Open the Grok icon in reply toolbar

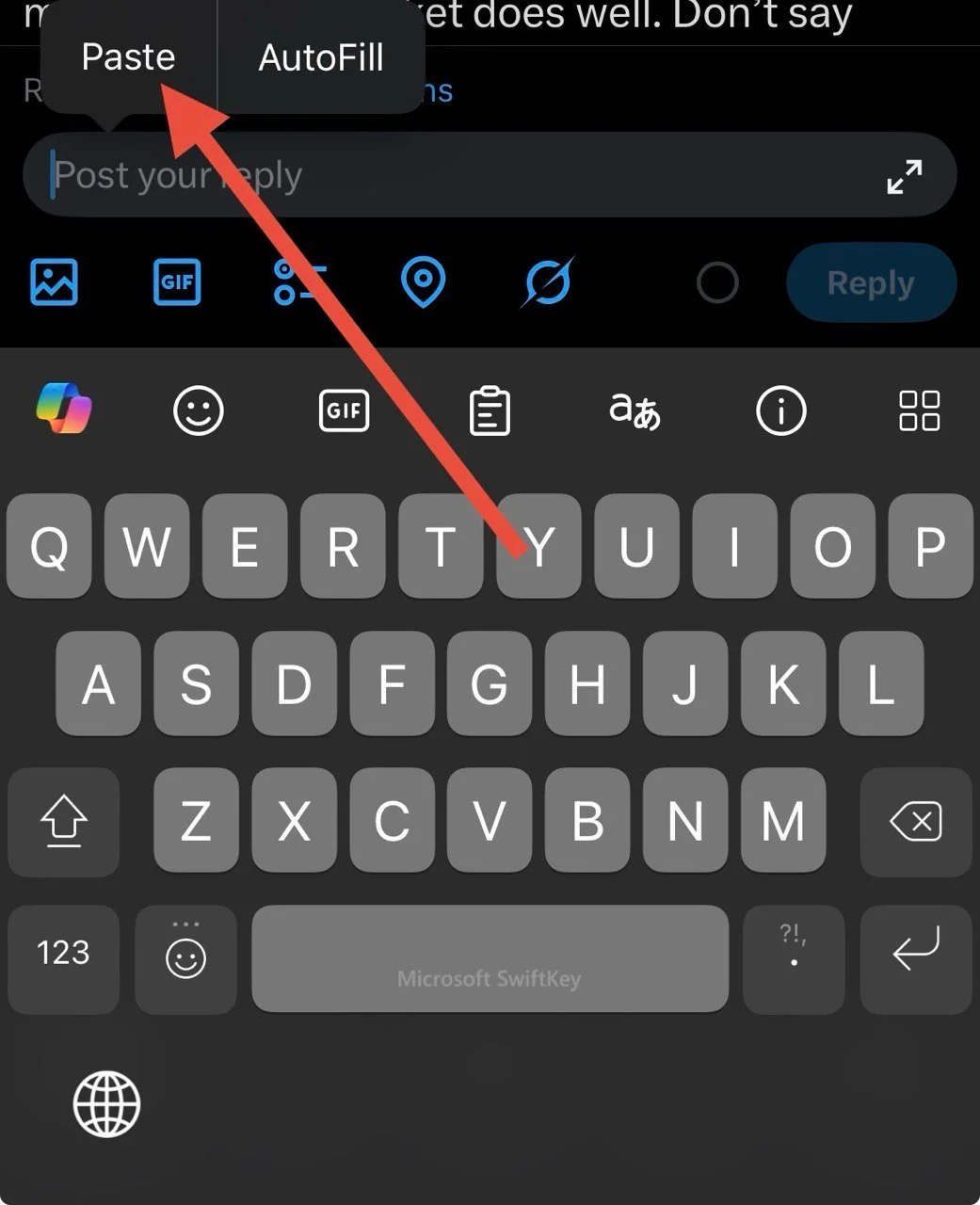(x=547, y=281)
